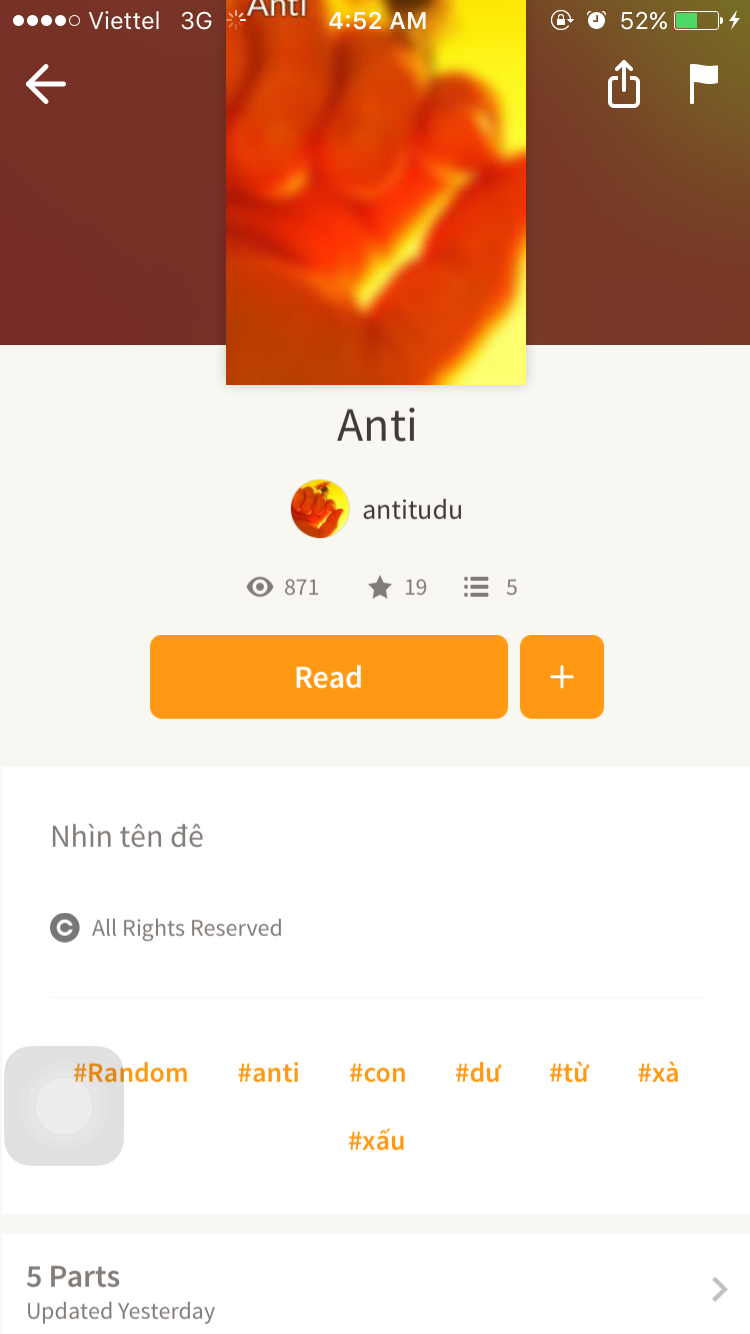Screen dimensions: 750x1334
Task: Add story to library with plus button
Action: pos(562,677)
